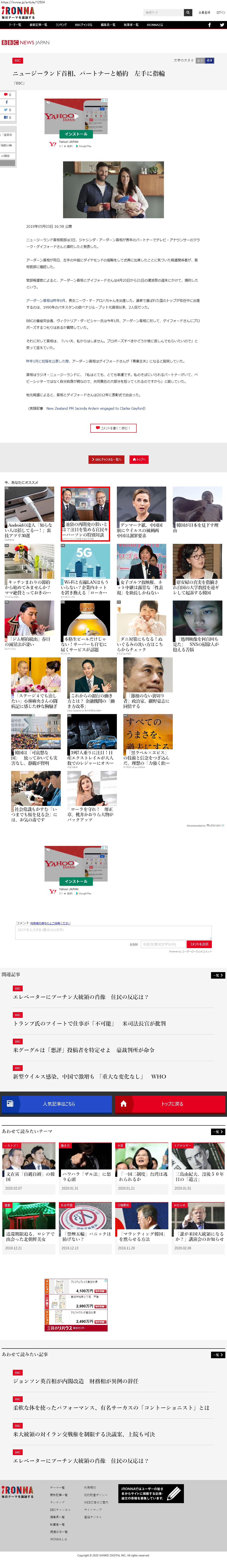Open the 会員登録 registration link
This screenshot has width=227, height=1568.
204,12
